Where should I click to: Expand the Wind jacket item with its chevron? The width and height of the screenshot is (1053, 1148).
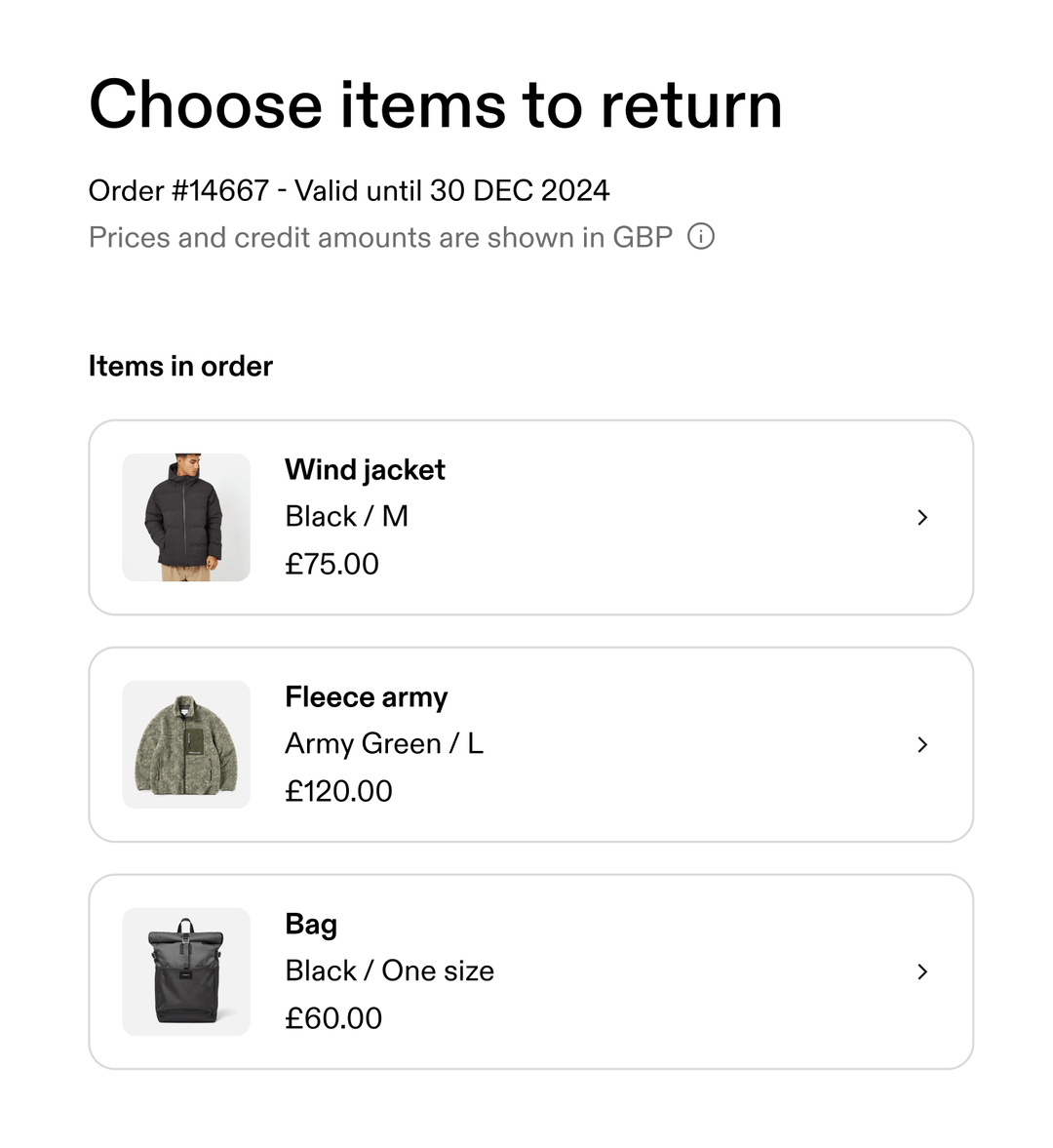pos(922,517)
